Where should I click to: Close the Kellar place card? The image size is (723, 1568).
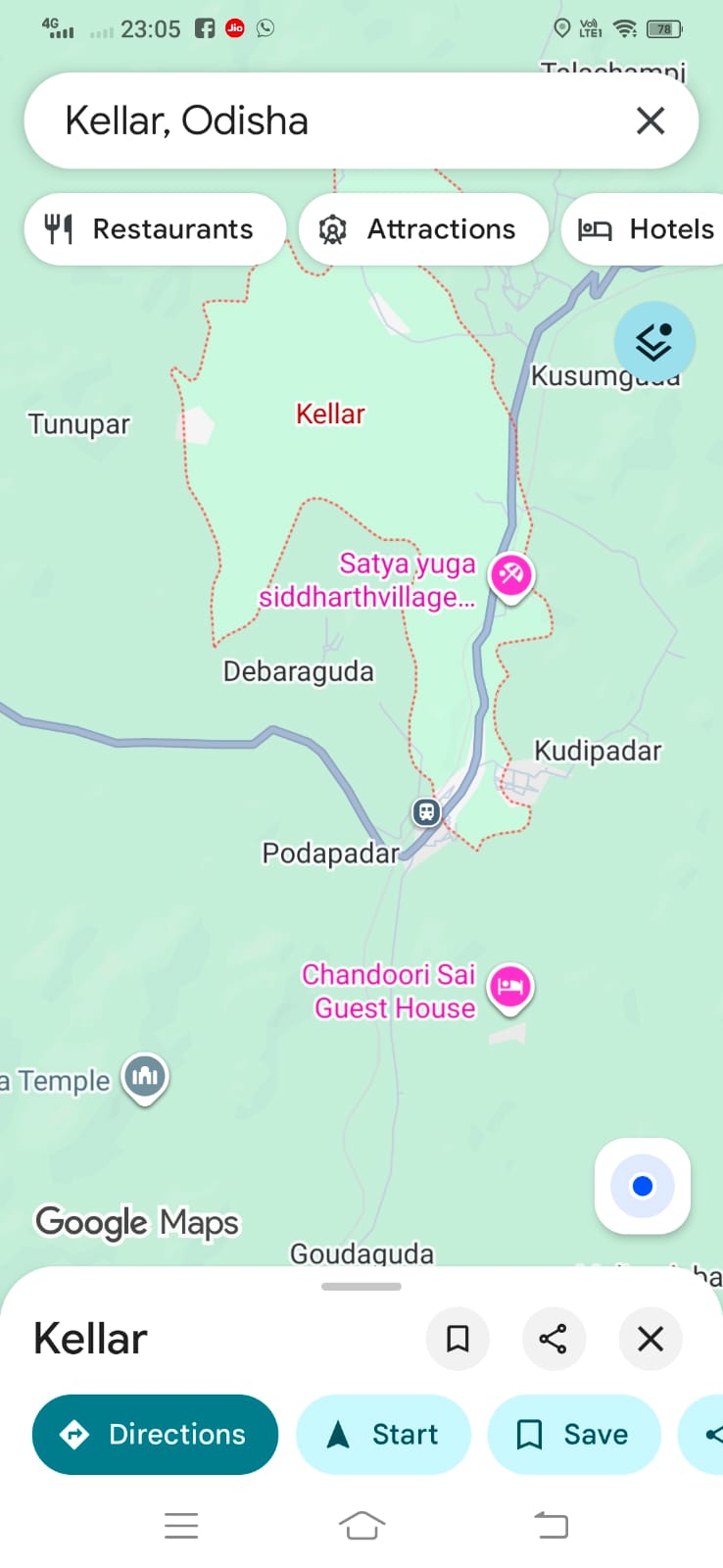[651, 1339]
